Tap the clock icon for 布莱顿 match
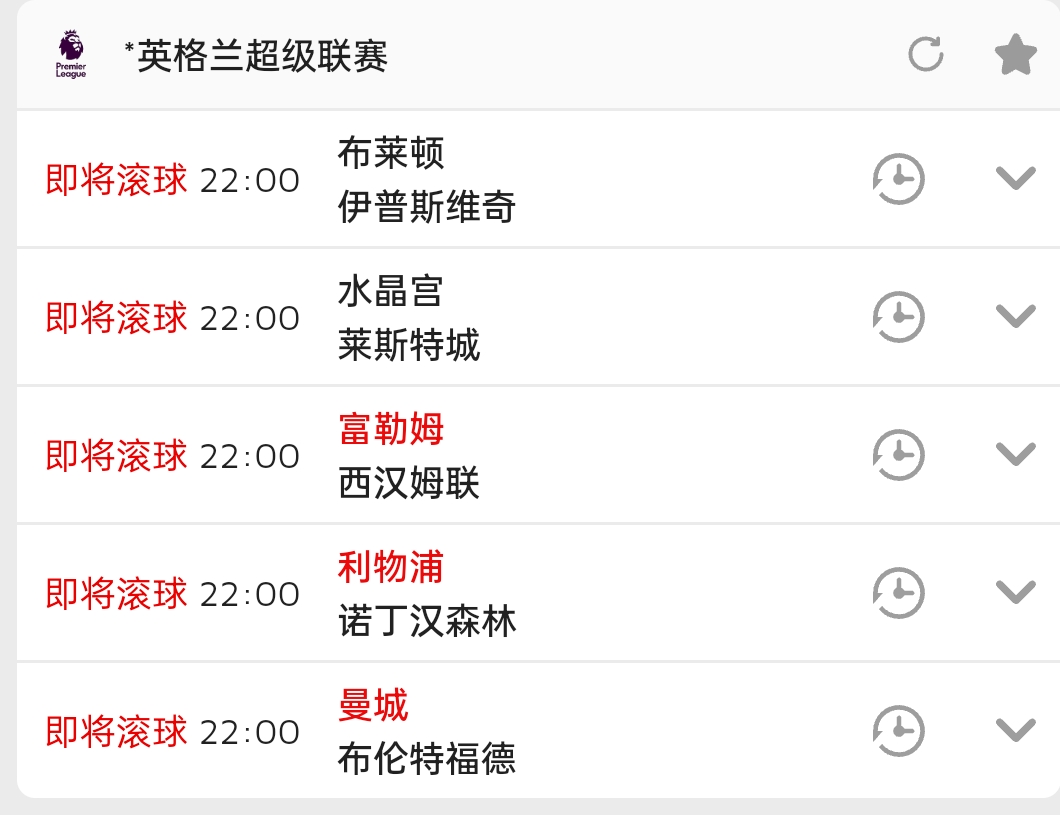Viewport: 1060px width, 815px height. tap(898, 180)
